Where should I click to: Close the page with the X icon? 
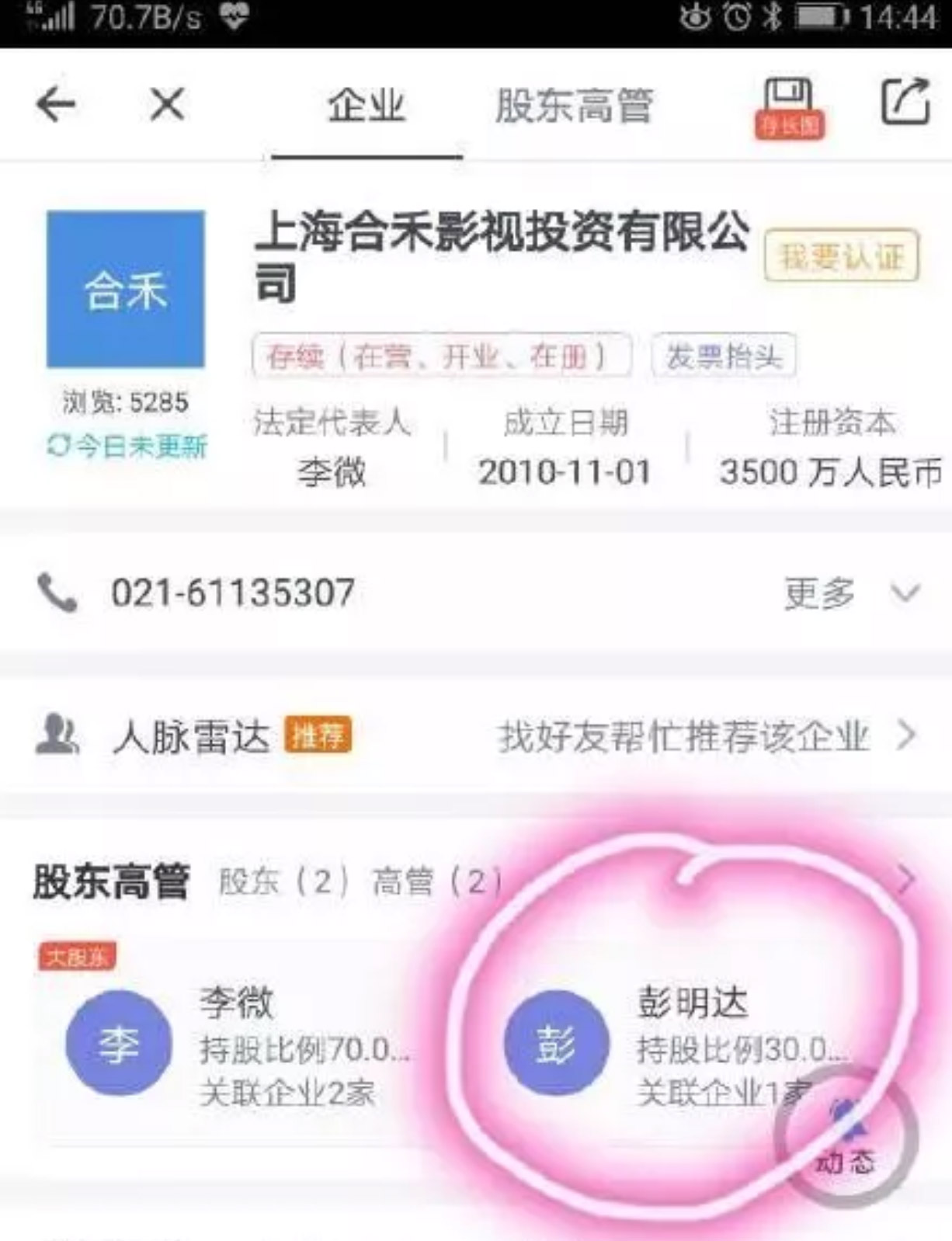pos(166,104)
